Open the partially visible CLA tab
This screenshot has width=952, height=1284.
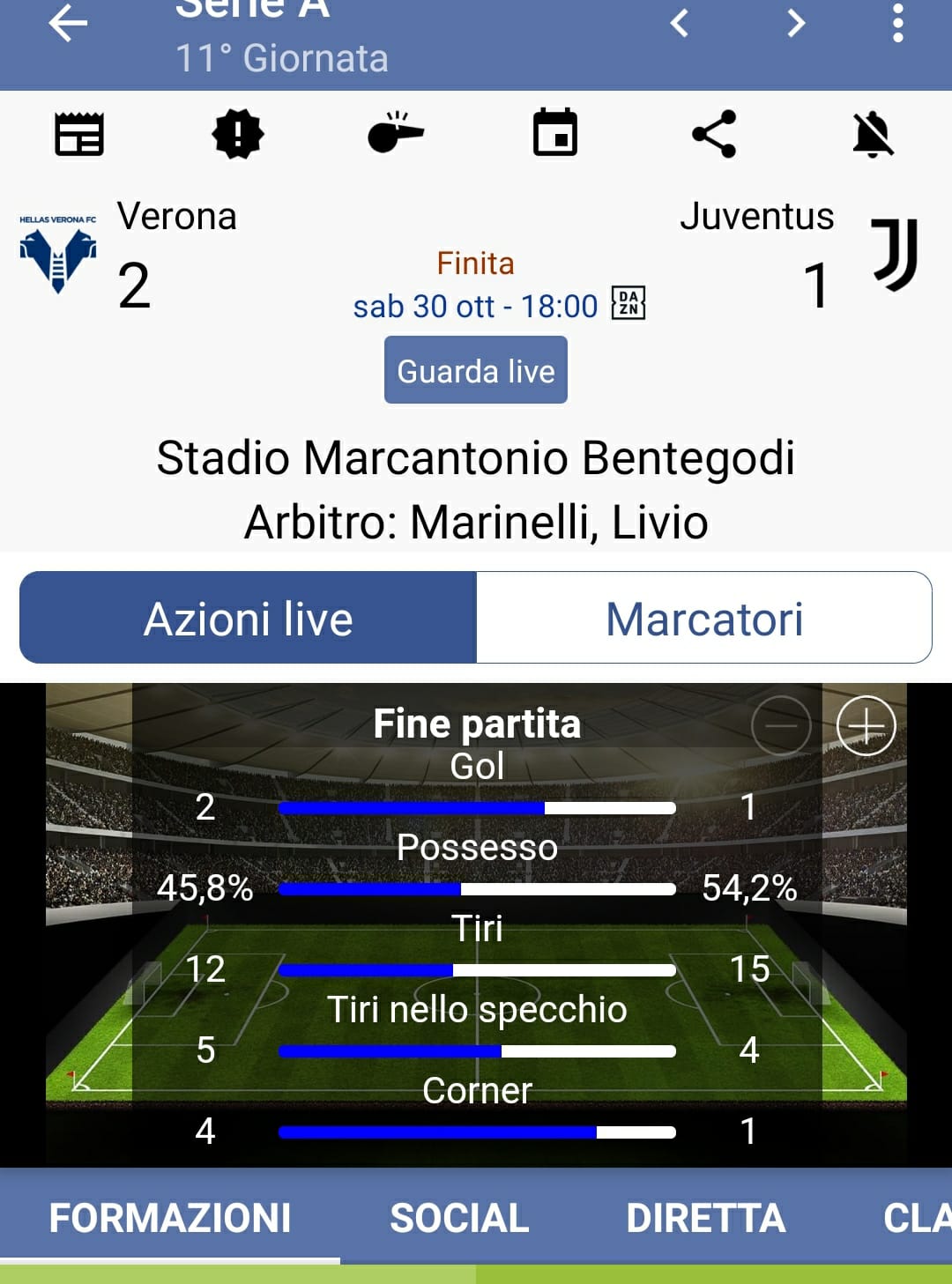(917, 1218)
